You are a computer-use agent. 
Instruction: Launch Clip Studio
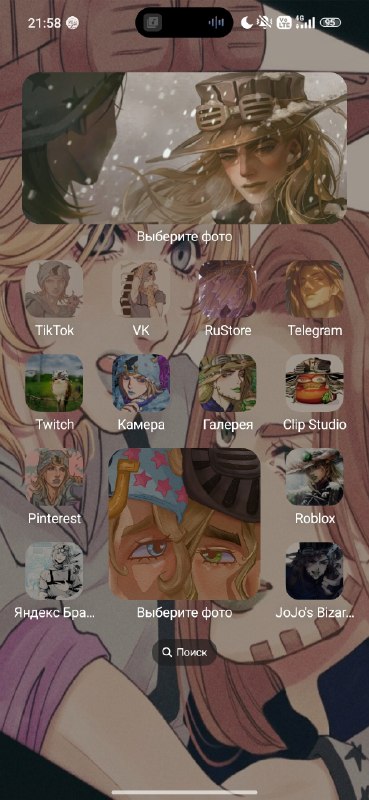pyautogui.click(x=314, y=383)
